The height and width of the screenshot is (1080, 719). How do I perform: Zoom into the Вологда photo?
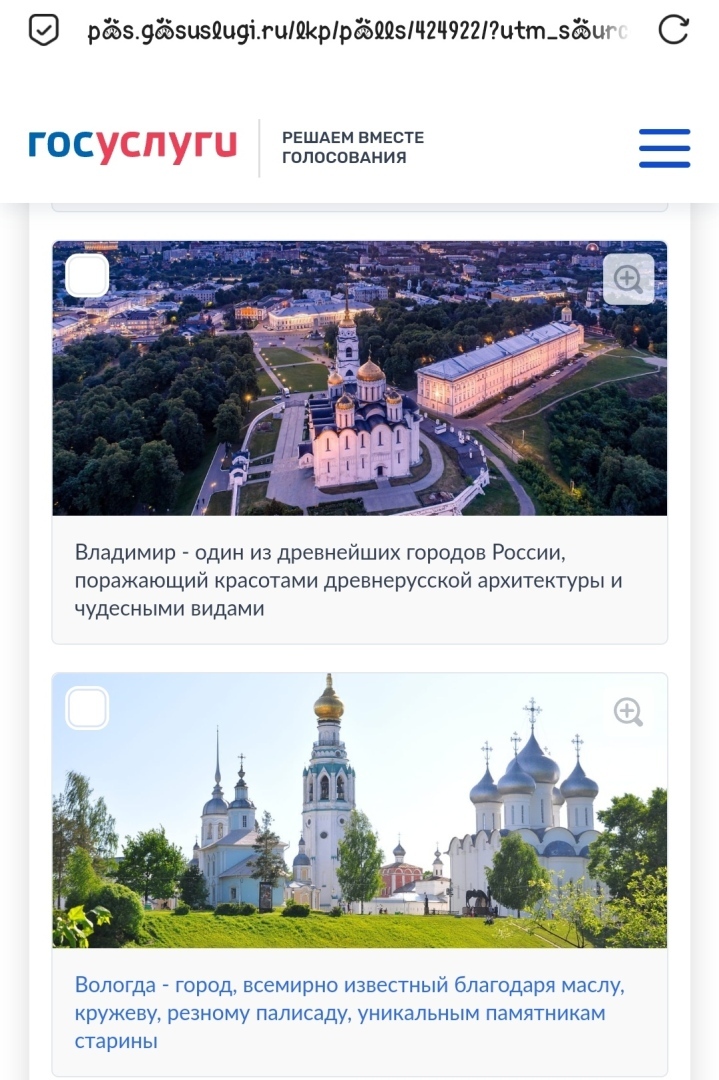point(628,712)
